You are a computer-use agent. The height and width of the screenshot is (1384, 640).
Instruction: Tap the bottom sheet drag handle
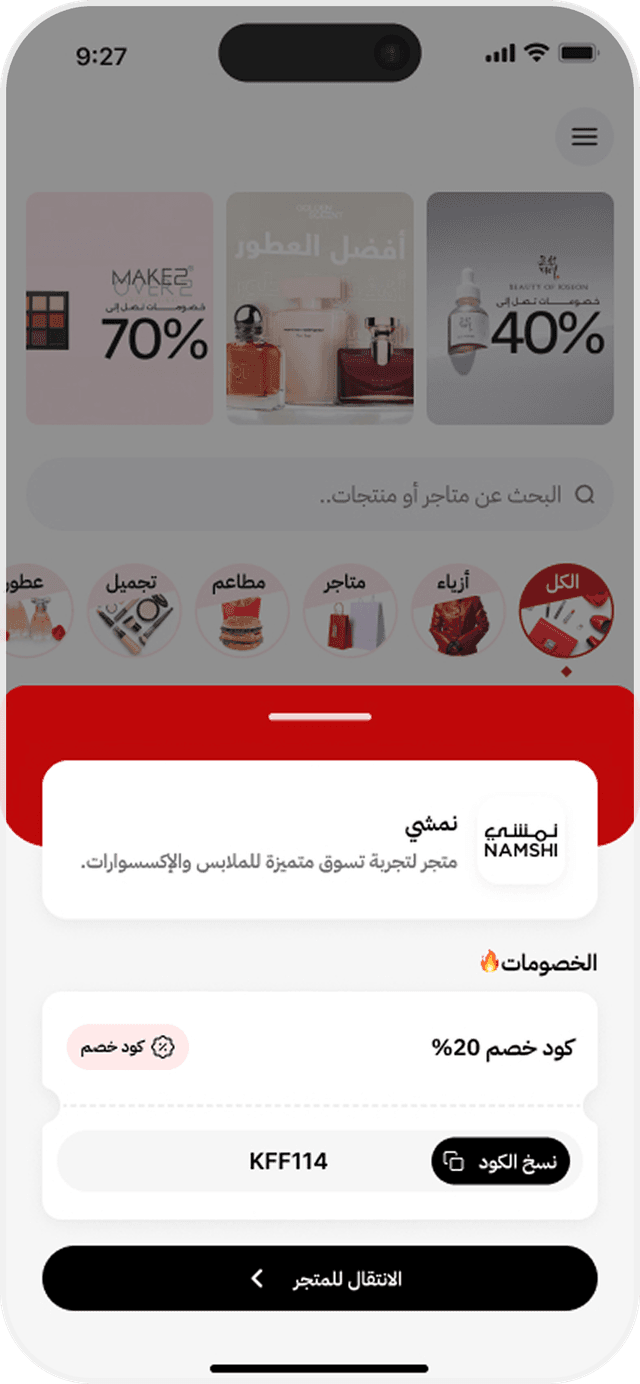[x=320, y=716]
